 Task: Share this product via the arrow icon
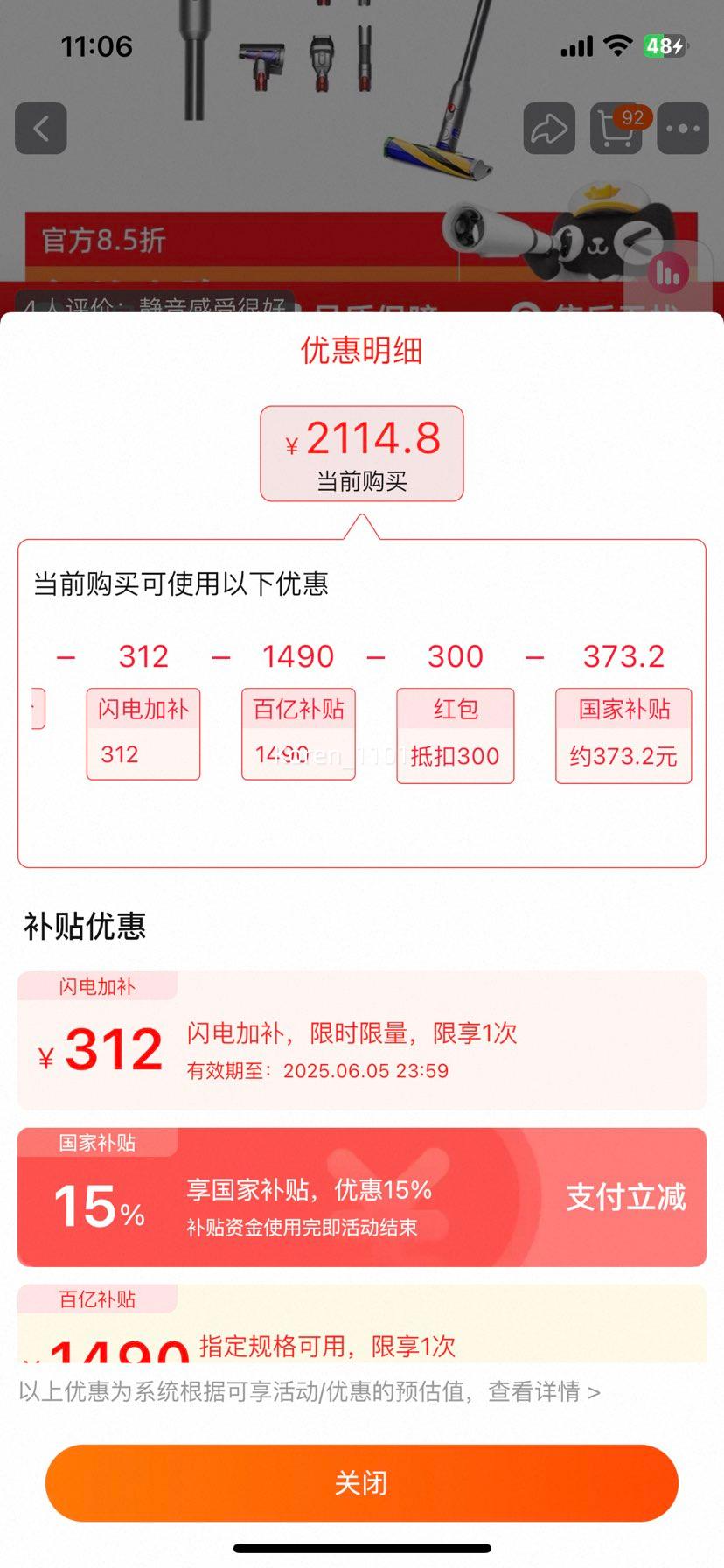coord(549,129)
